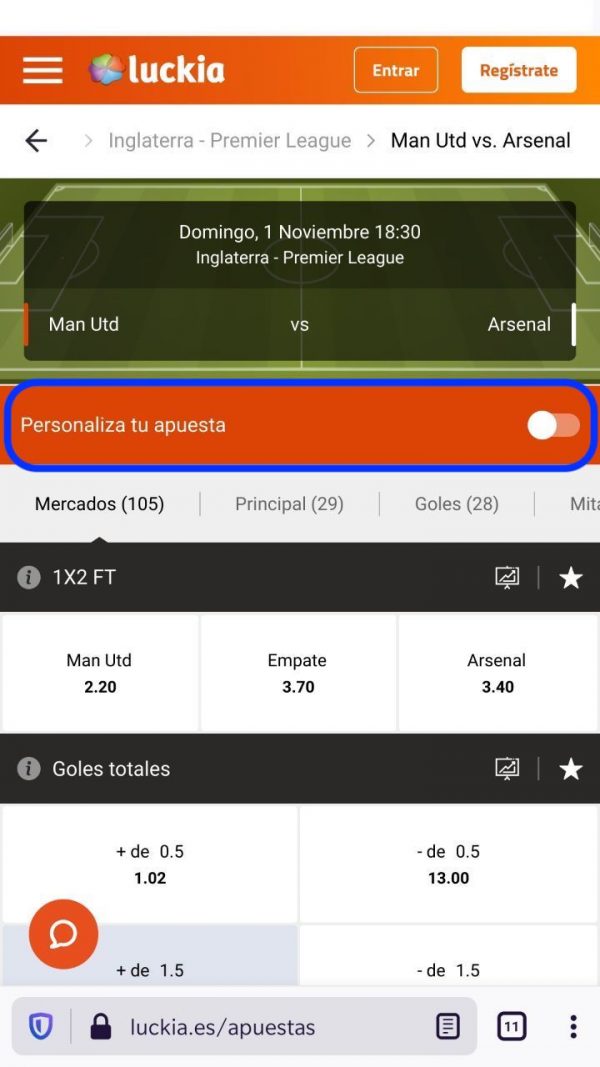Switch to the Principal (29) tab

289,504
